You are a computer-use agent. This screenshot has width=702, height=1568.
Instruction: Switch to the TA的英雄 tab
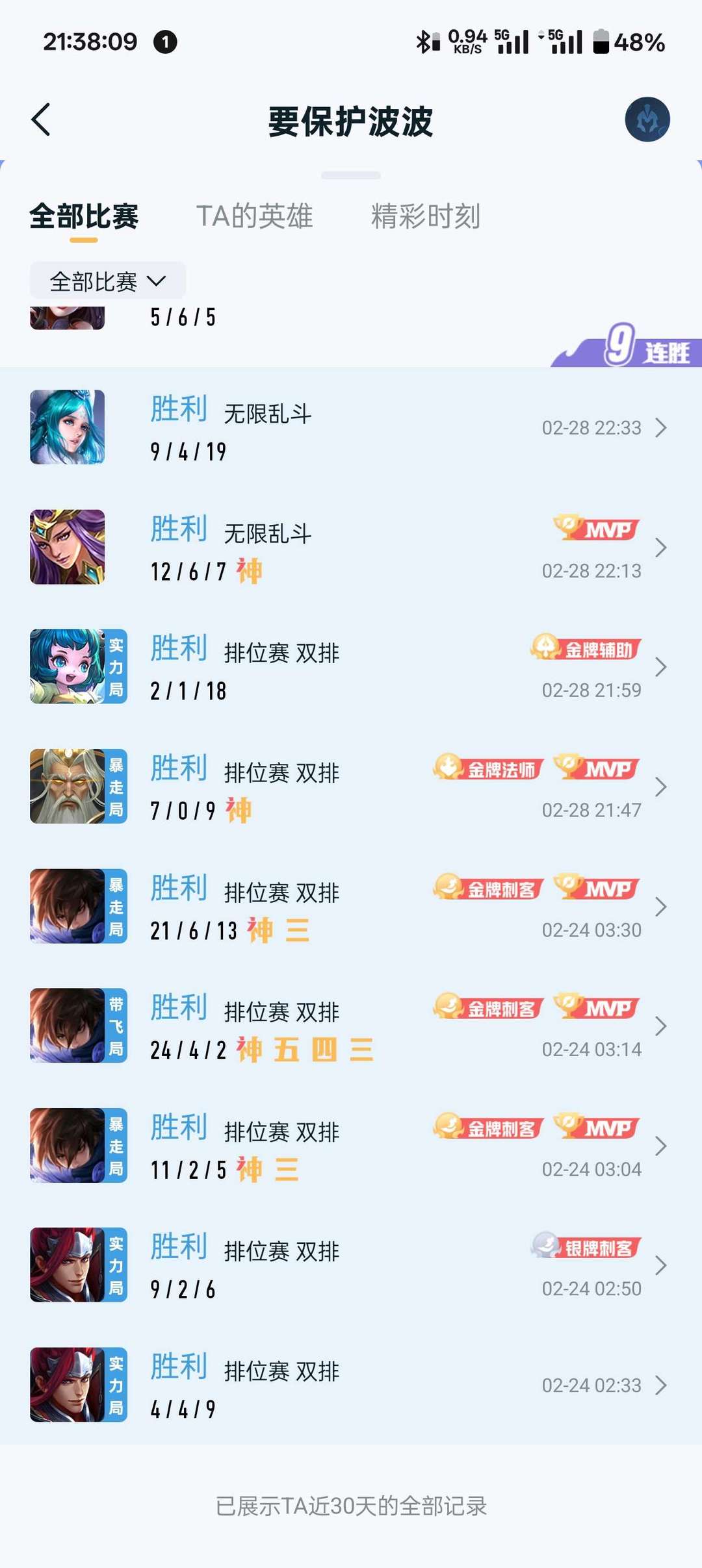click(254, 216)
